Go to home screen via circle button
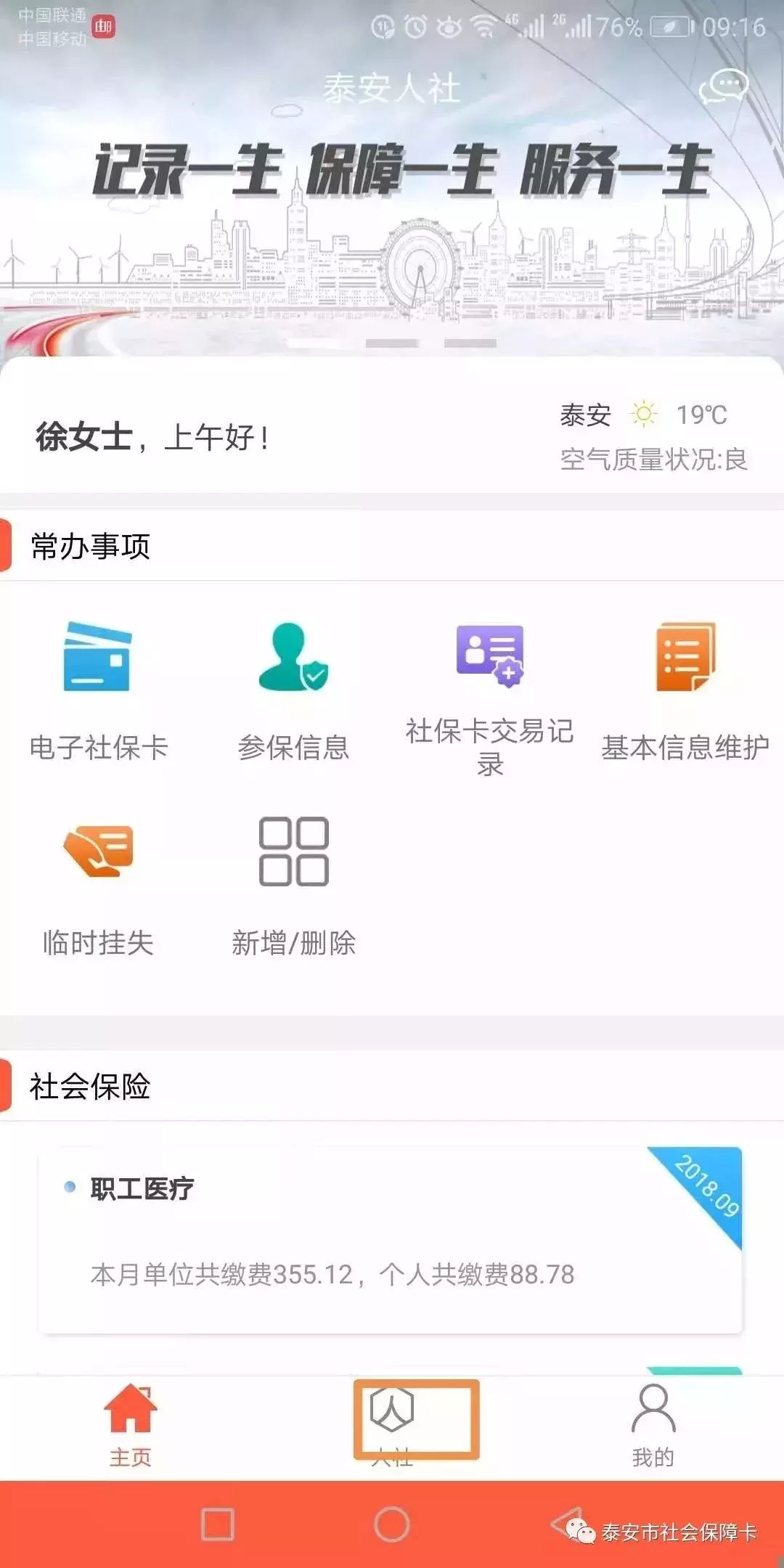The width and height of the screenshot is (784, 1568). 392,1524
